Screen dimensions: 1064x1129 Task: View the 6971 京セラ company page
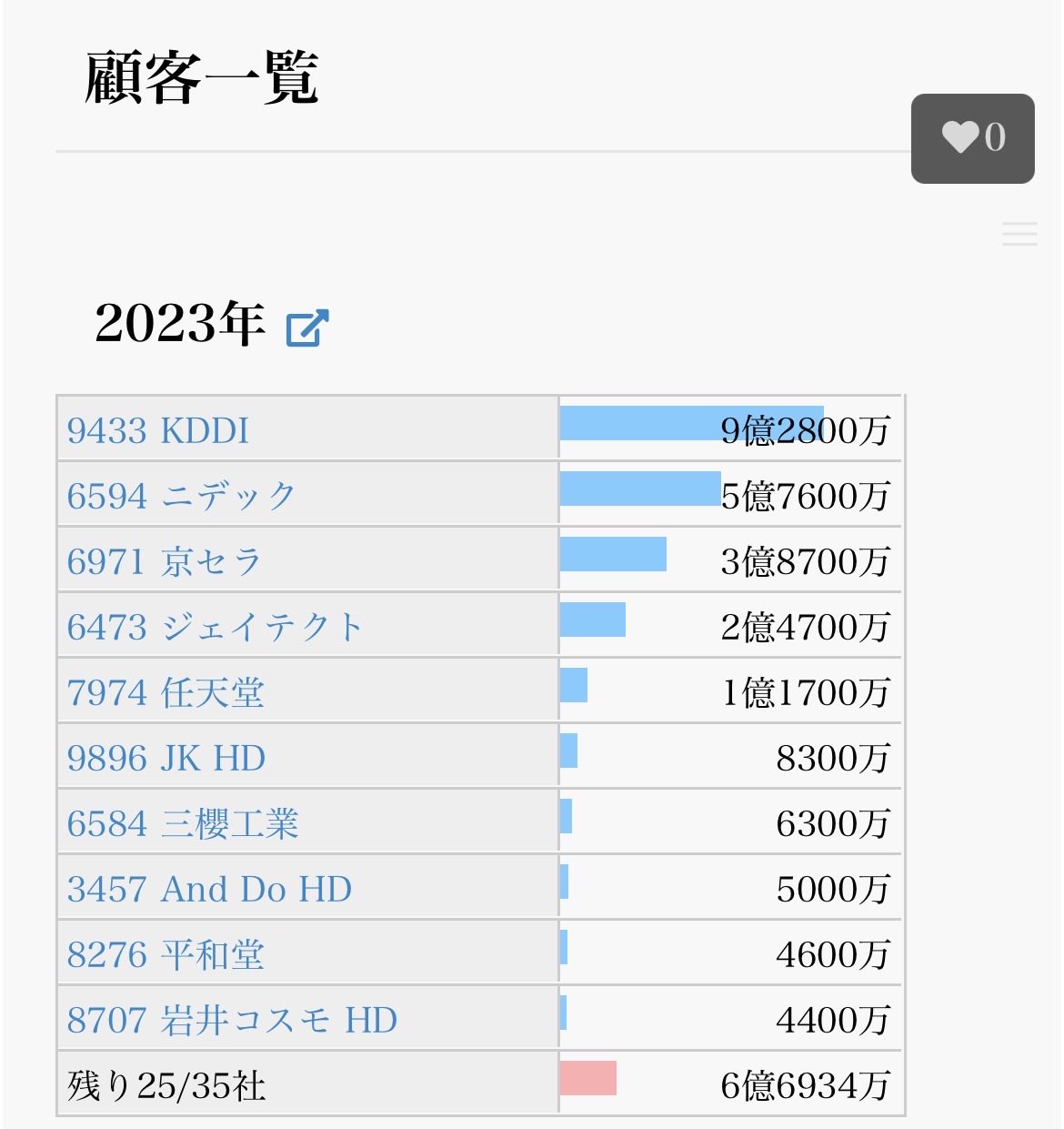[165, 561]
